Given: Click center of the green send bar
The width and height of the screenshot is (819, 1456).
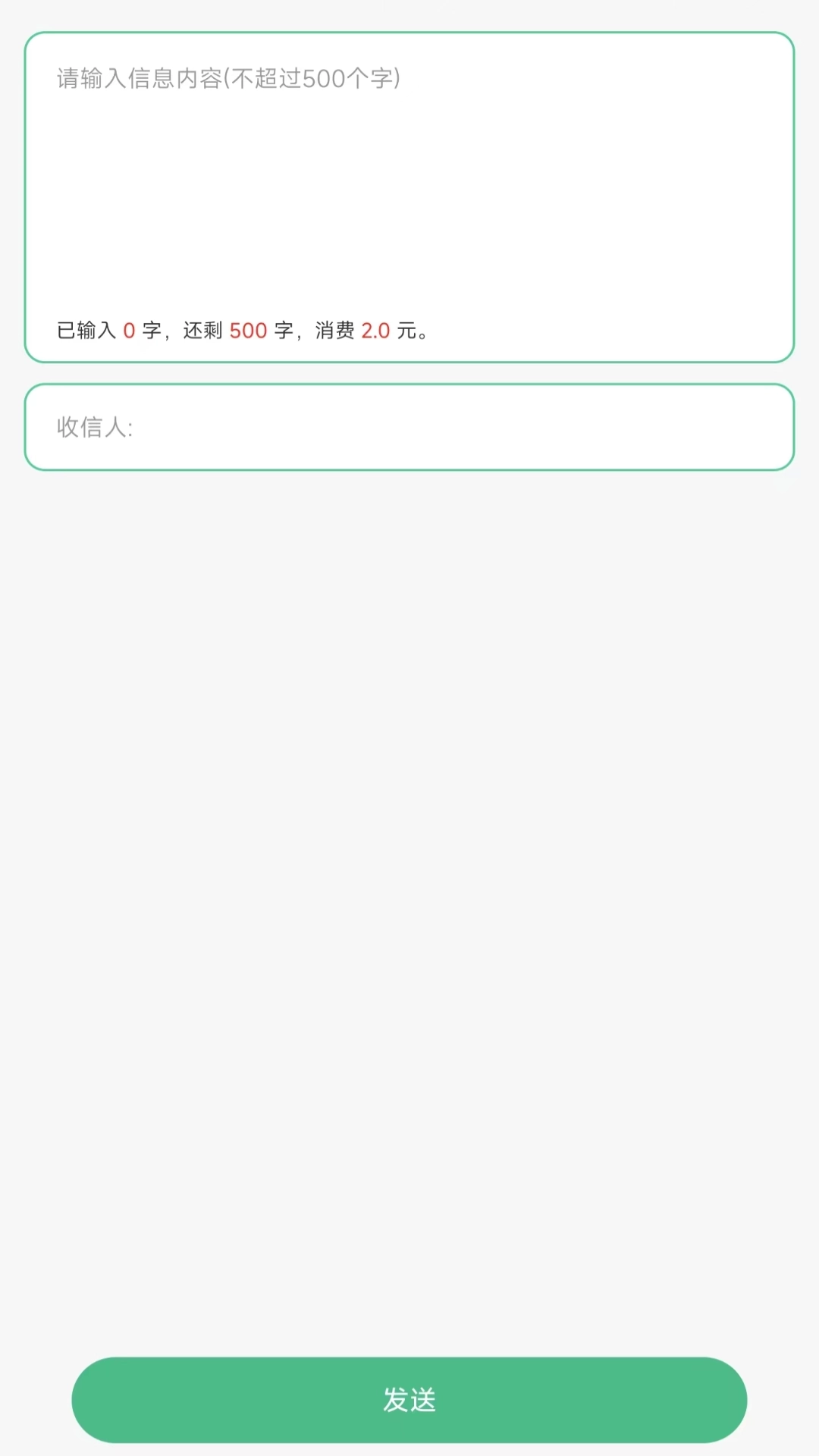Looking at the screenshot, I should coord(409,1400).
